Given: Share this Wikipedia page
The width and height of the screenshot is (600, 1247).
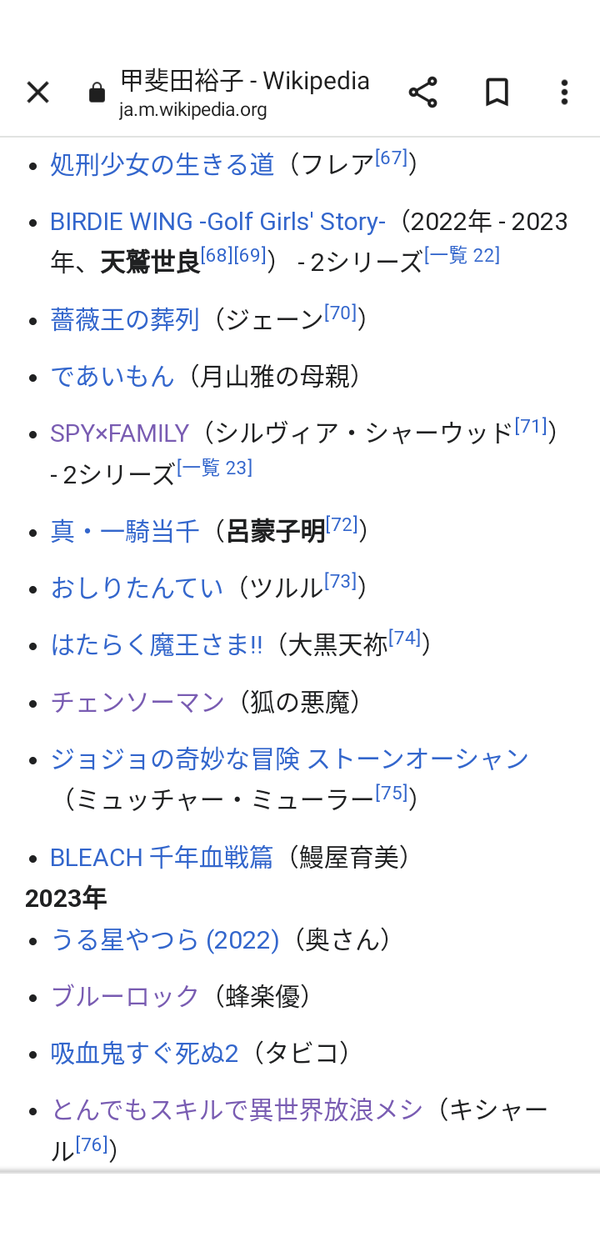Looking at the screenshot, I should (x=423, y=93).
